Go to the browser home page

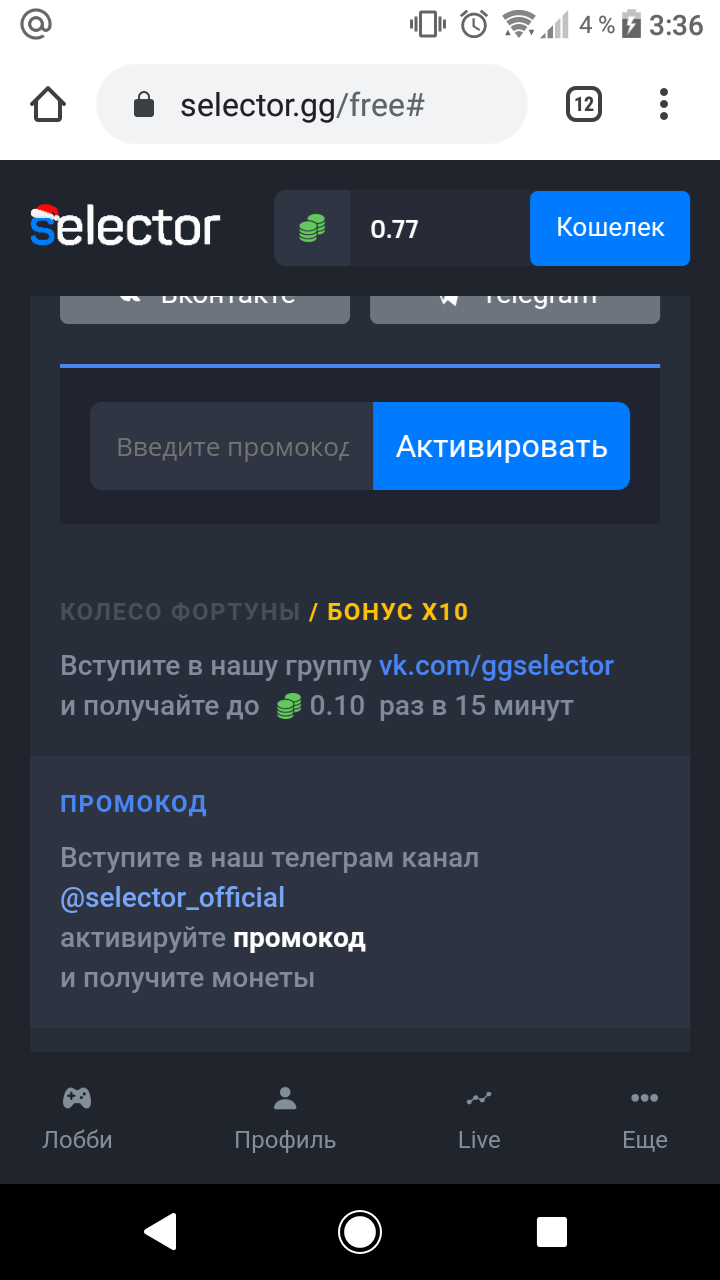coord(48,105)
